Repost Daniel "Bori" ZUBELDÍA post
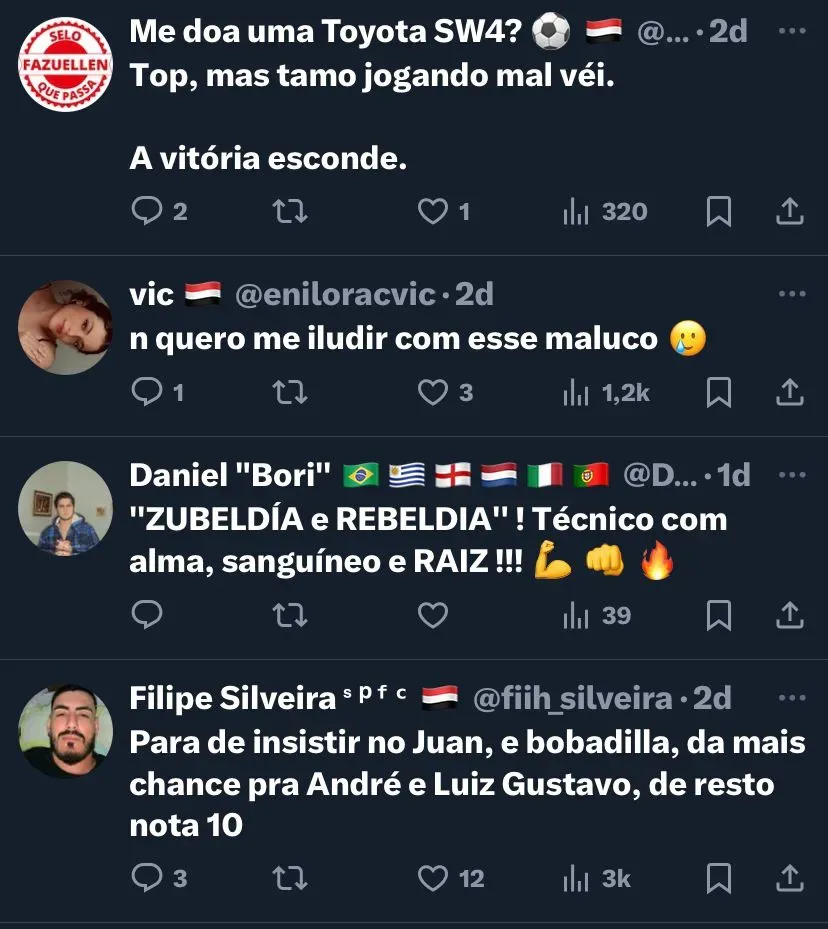The height and width of the screenshot is (929, 828). (x=290, y=615)
